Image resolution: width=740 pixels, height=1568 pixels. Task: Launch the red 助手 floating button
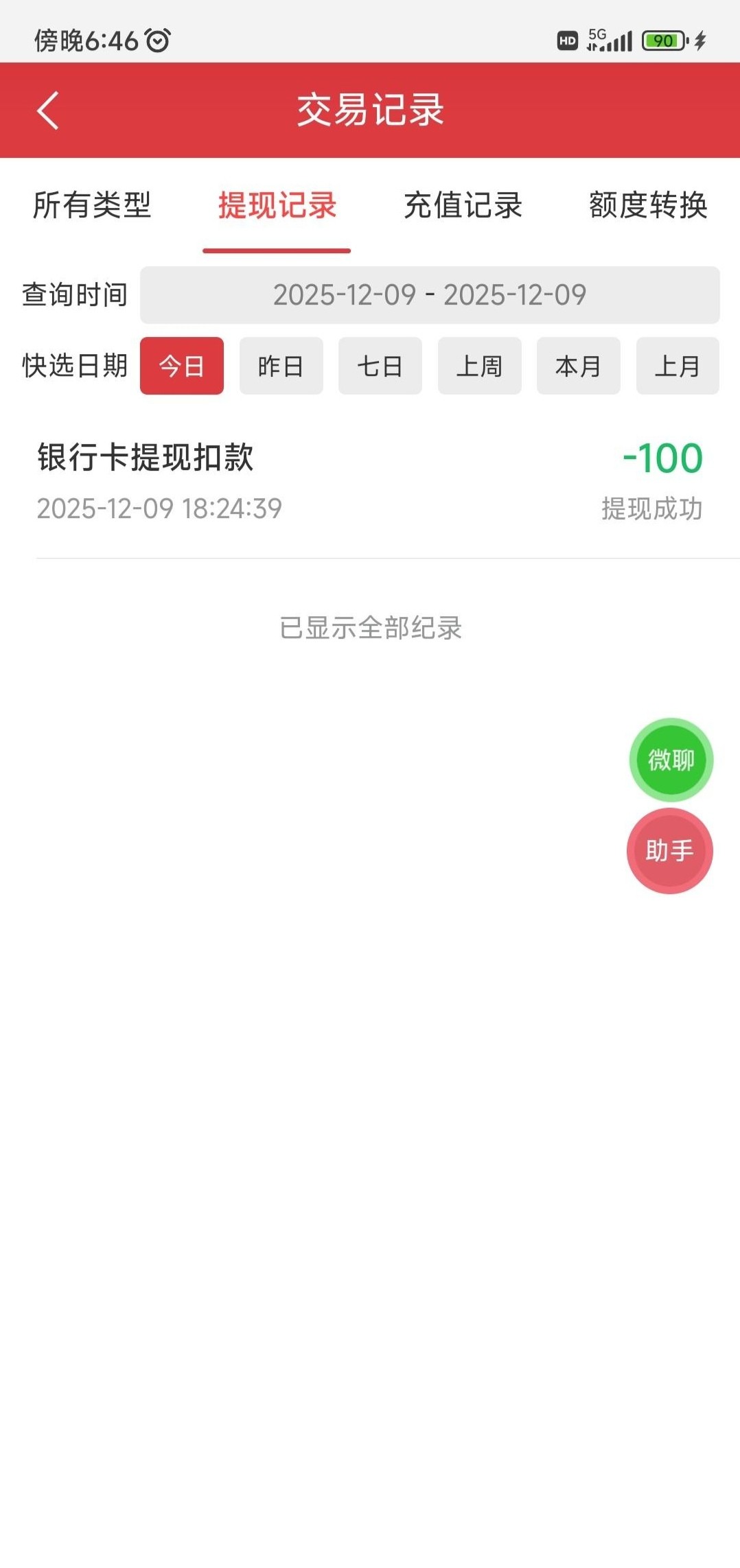(669, 851)
